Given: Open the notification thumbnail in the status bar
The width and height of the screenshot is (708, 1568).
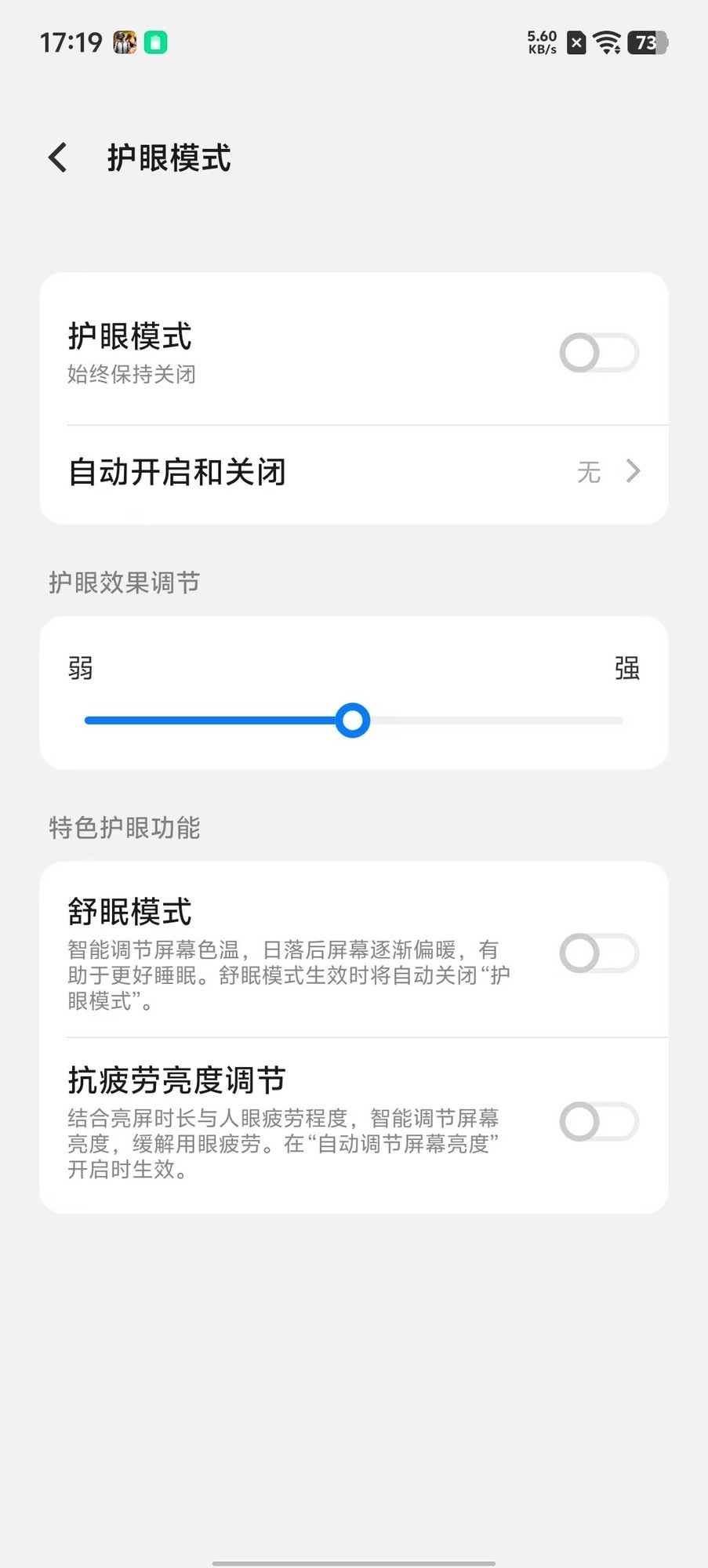Looking at the screenshot, I should pos(123,42).
